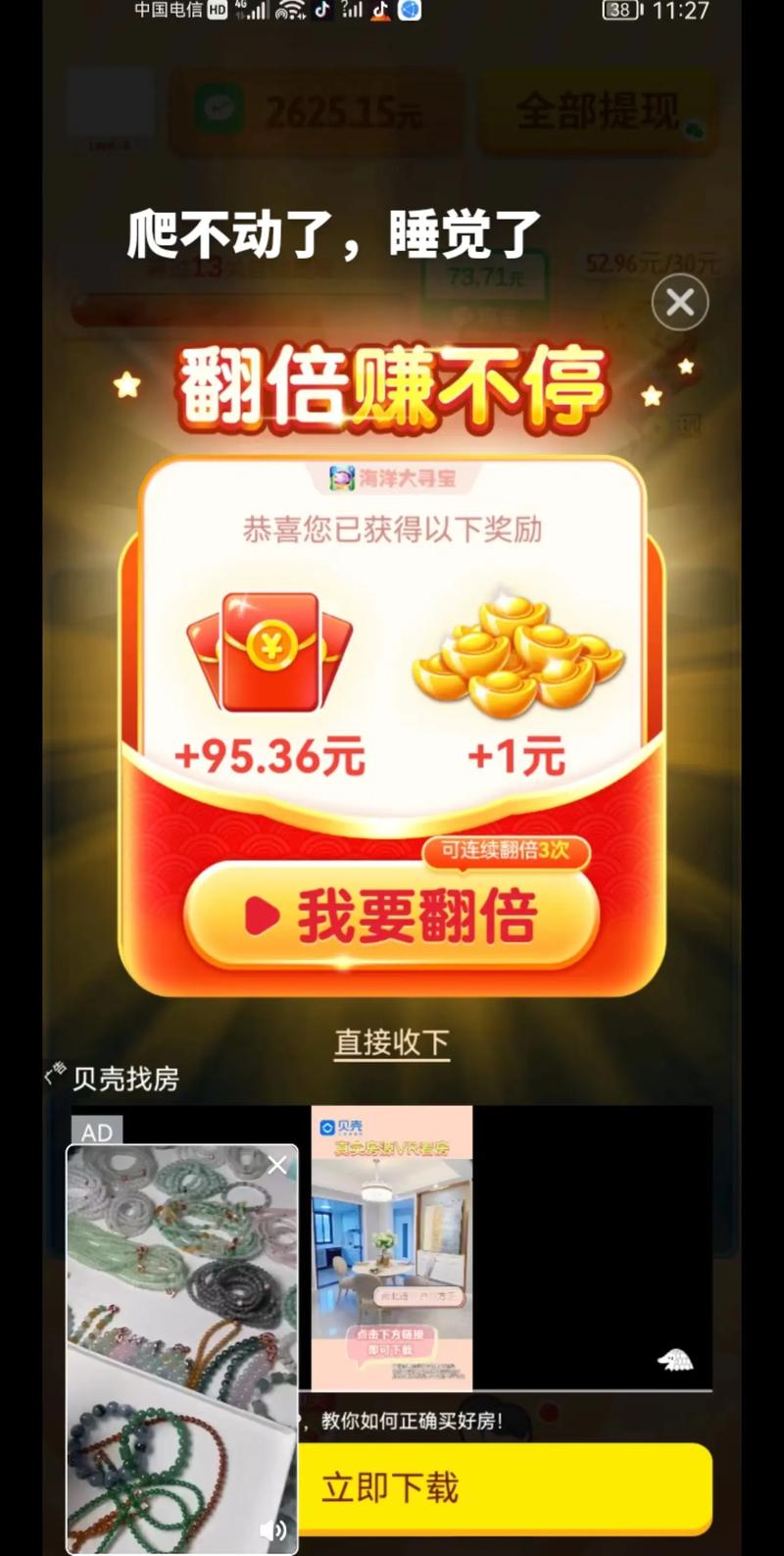
Task: Toggle sound on the floating bracelet video
Action: [x=272, y=1530]
